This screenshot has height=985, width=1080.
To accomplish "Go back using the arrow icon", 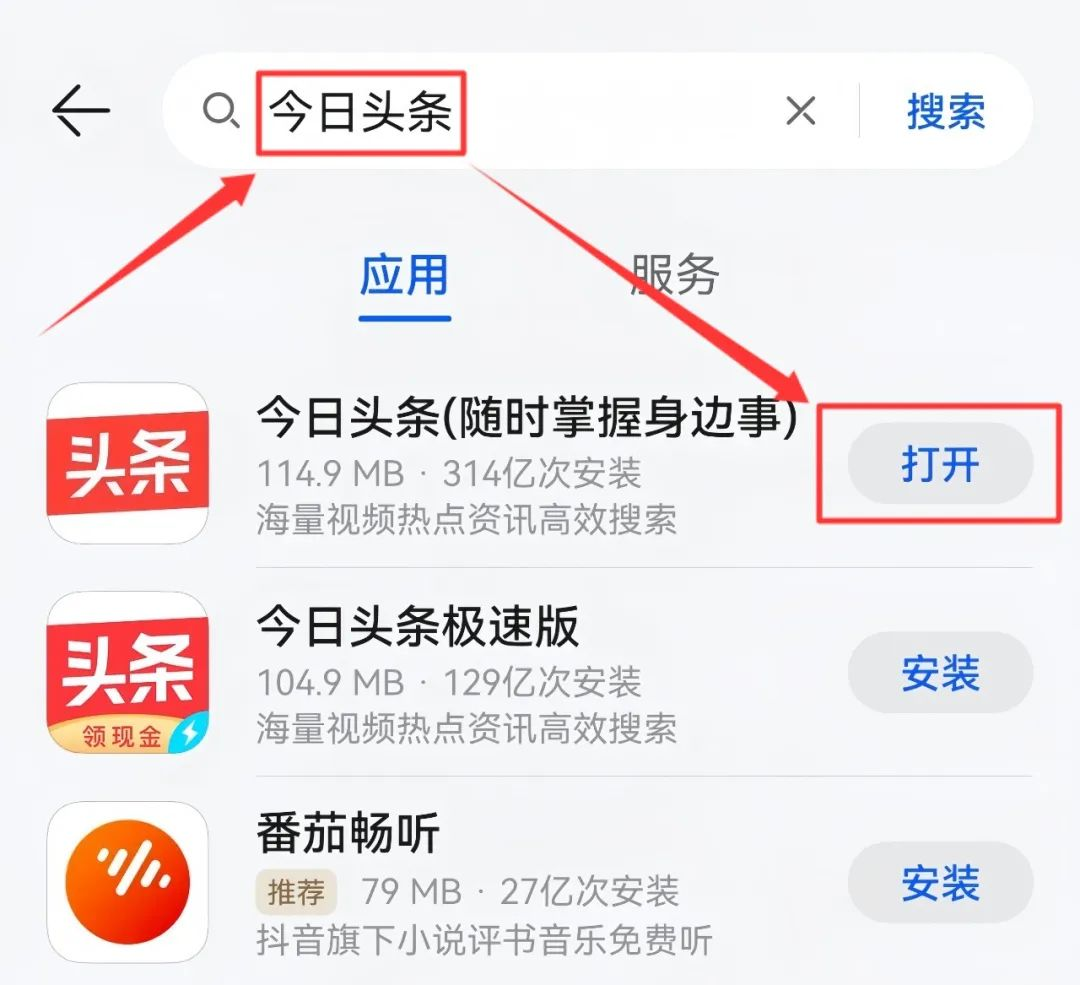I will click(x=80, y=110).
